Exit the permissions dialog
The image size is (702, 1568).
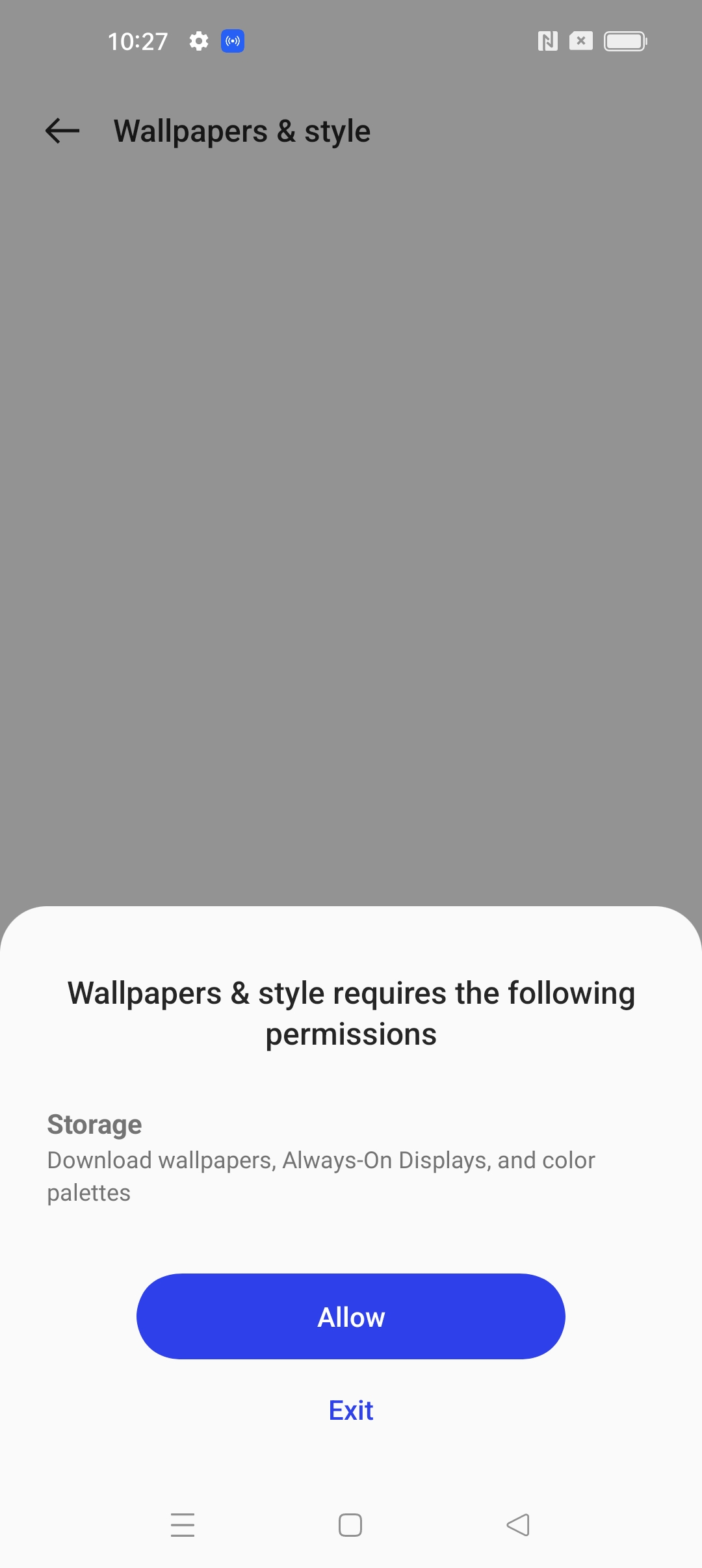pyautogui.click(x=351, y=1411)
